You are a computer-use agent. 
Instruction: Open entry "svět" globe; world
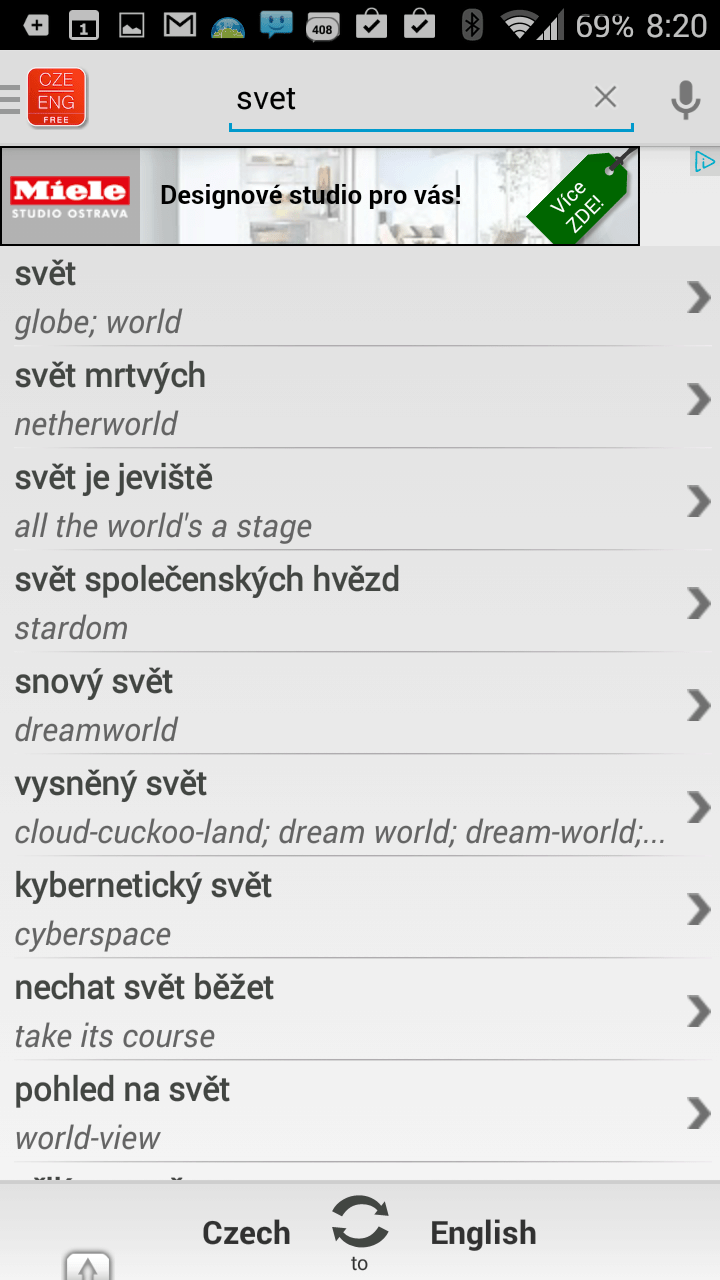[360, 297]
